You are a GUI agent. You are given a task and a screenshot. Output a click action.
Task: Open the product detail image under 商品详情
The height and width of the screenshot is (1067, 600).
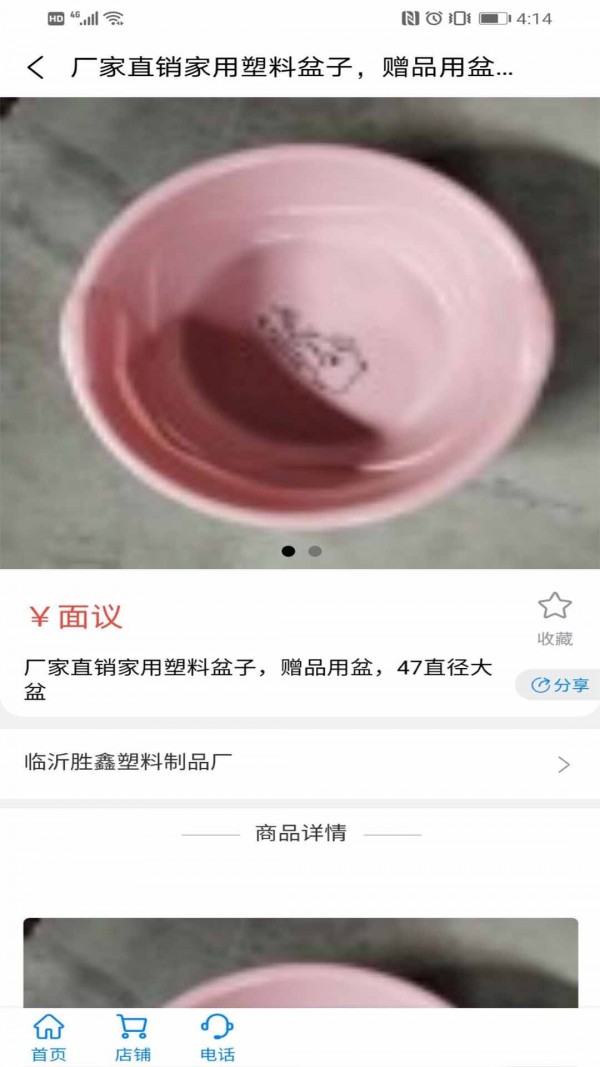[x=300, y=962]
